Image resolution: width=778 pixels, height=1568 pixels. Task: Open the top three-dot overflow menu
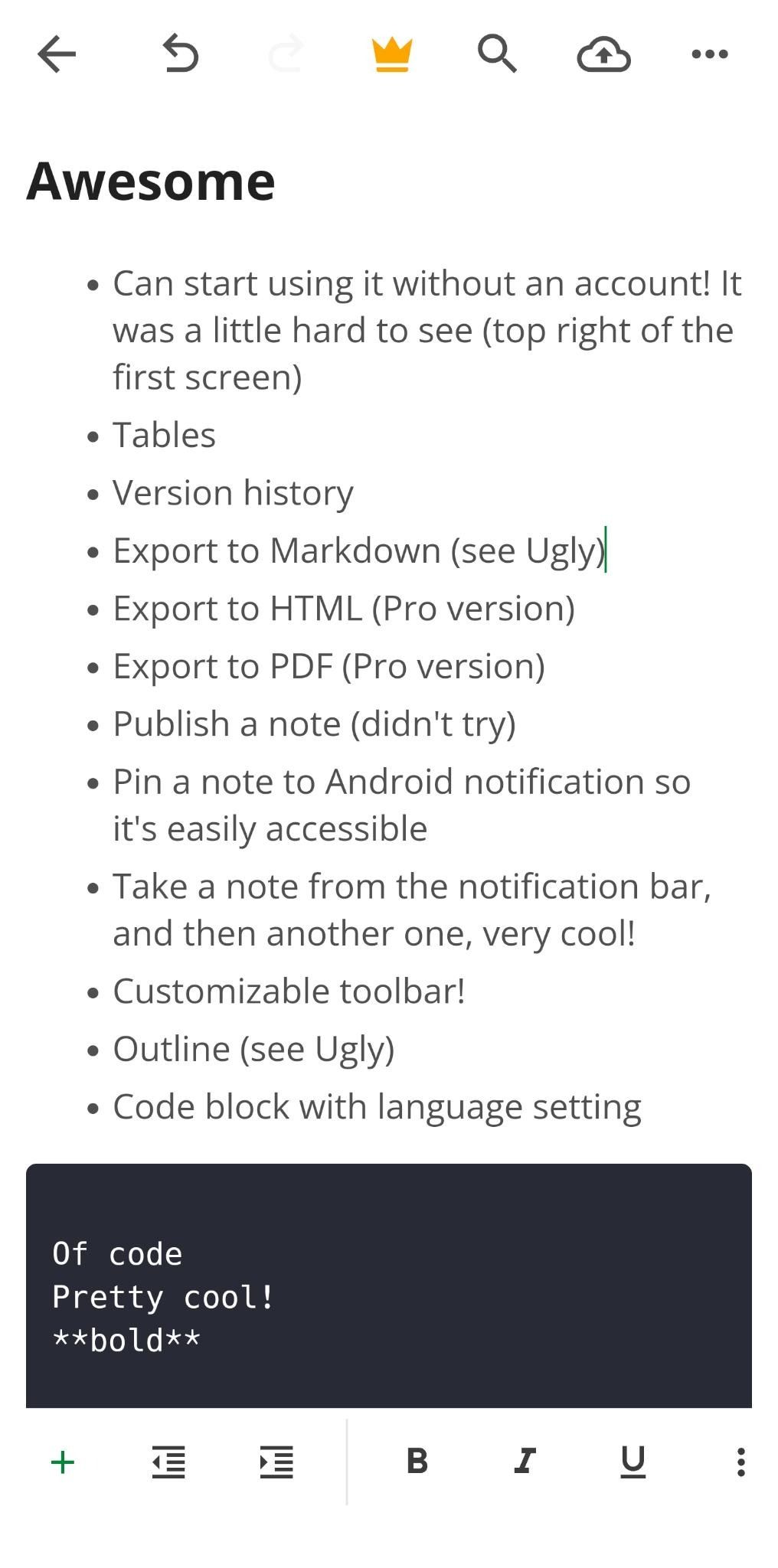tap(709, 54)
